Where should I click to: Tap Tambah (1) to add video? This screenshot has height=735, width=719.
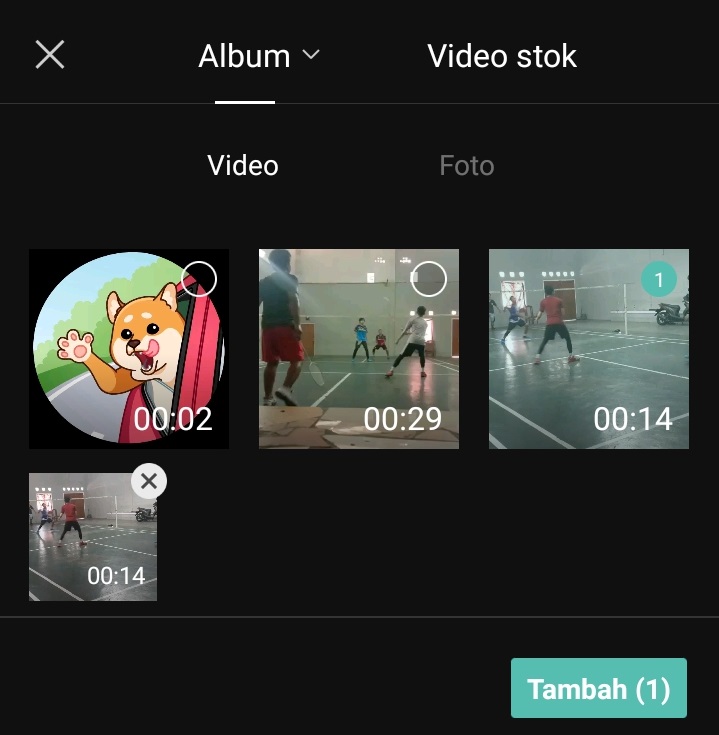(x=598, y=688)
